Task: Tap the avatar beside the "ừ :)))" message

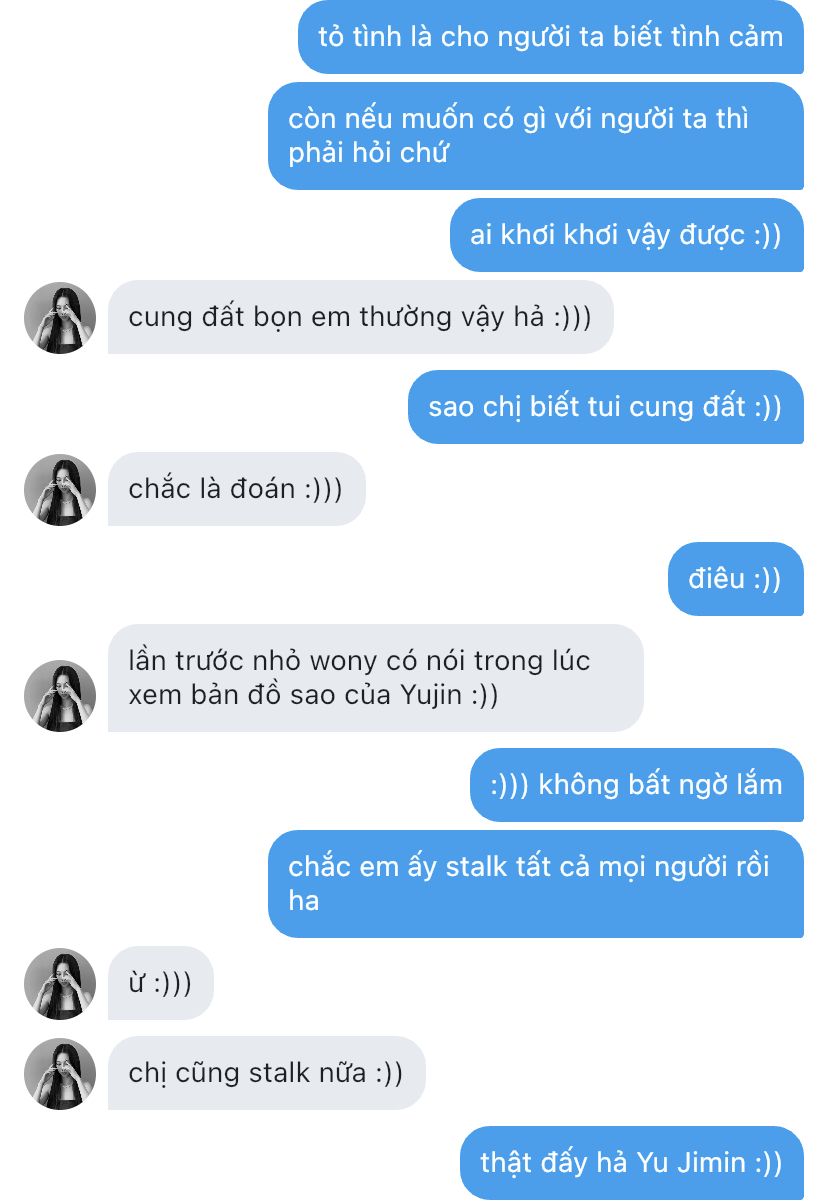Action: [x=60, y=984]
